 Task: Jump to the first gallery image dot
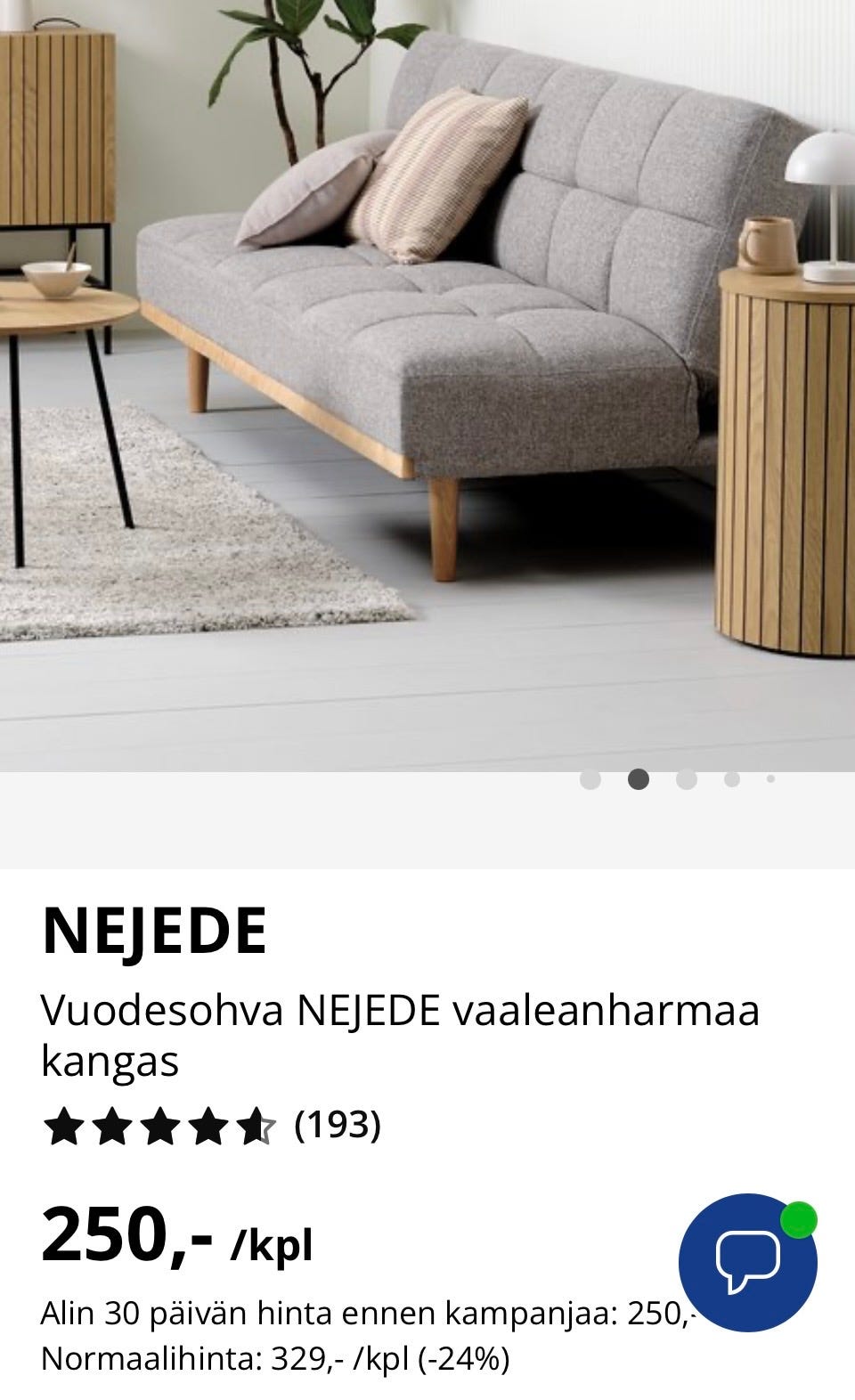[x=590, y=779]
